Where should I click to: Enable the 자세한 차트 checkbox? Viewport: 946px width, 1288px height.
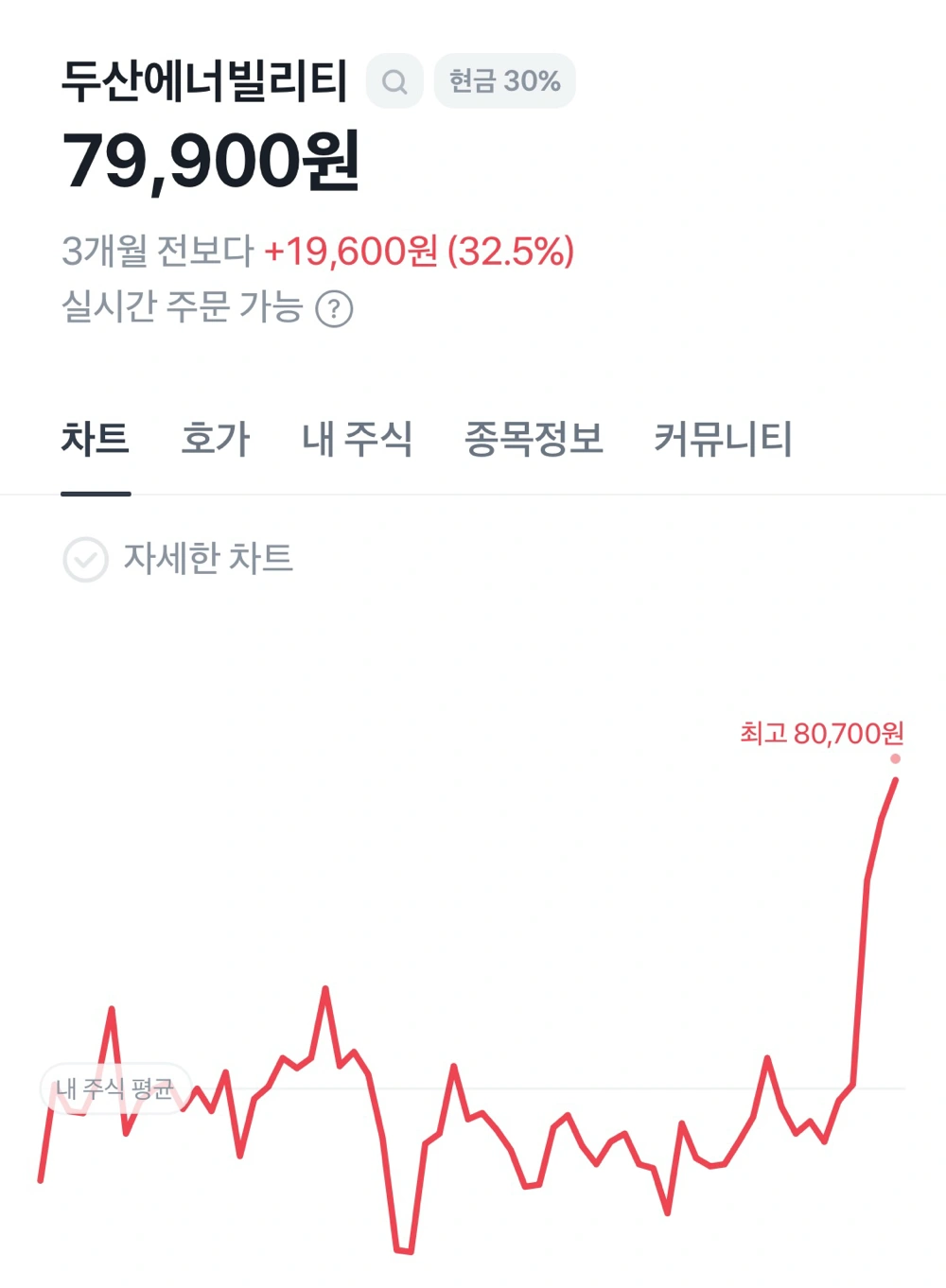coord(85,559)
